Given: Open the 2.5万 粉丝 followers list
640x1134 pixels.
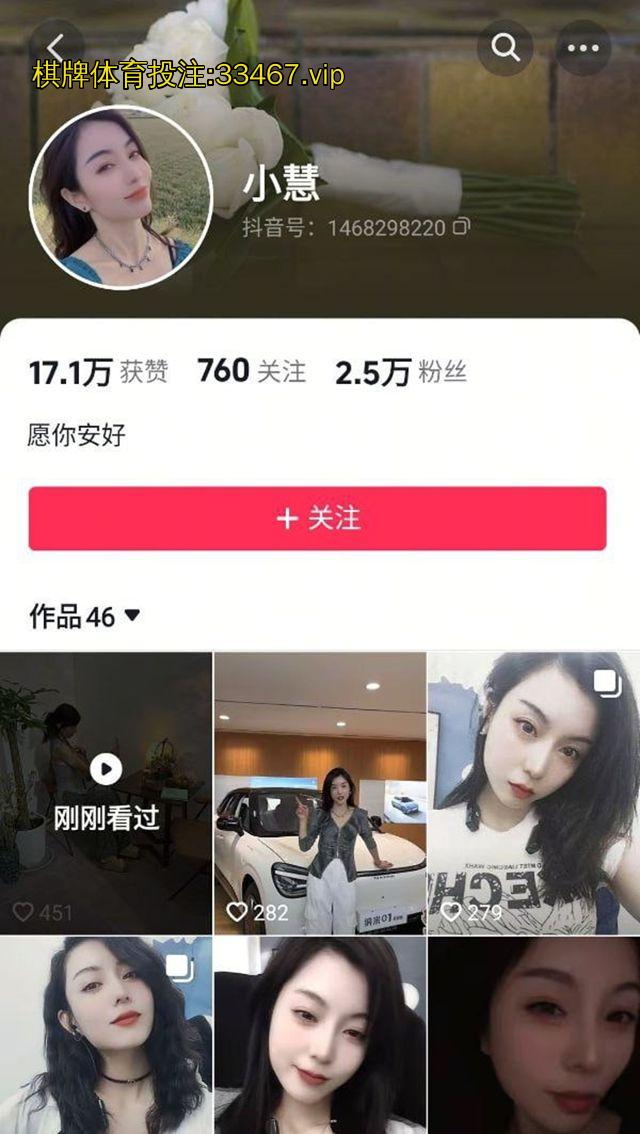Looking at the screenshot, I should 400,373.
